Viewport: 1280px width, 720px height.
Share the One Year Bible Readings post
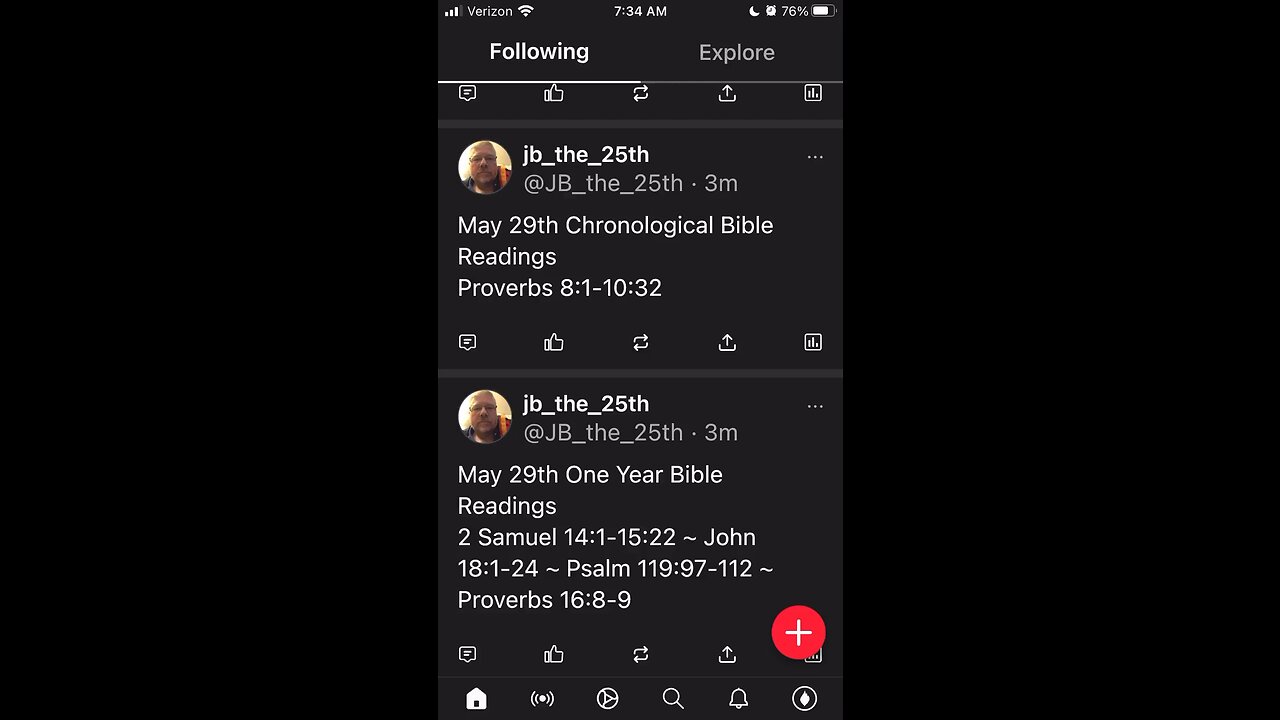(x=727, y=654)
